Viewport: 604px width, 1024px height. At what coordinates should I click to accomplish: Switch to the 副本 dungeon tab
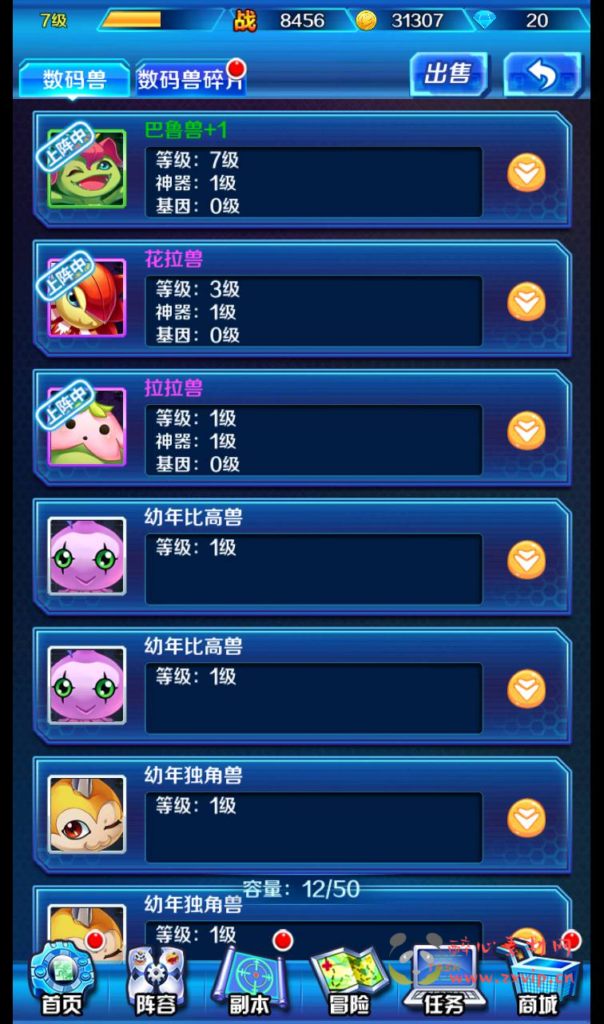pyautogui.click(x=250, y=979)
